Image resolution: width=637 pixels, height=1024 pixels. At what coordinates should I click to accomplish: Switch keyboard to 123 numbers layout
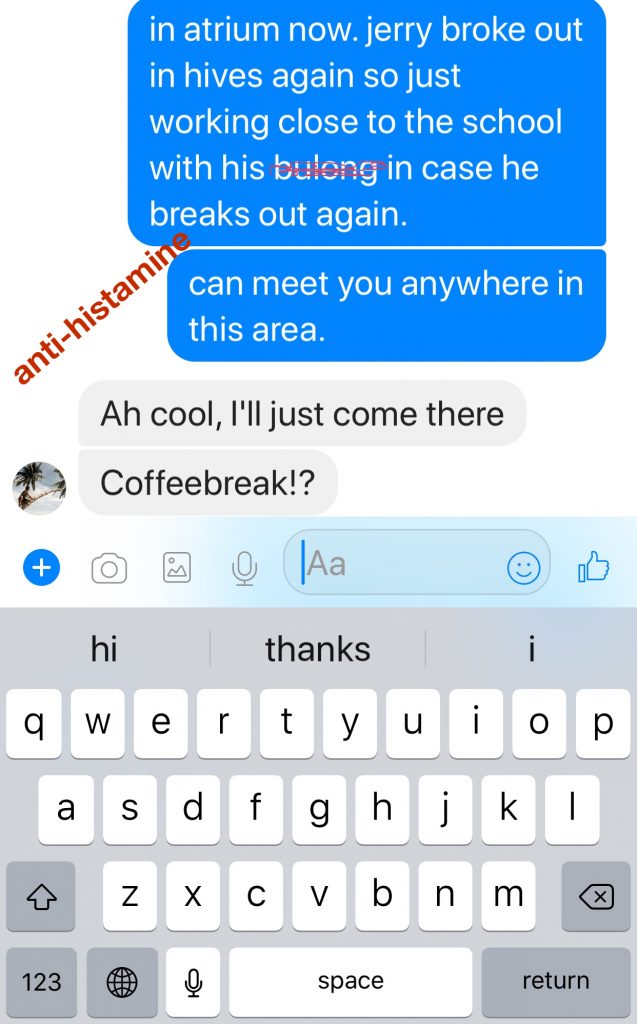[x=41, y=982]
